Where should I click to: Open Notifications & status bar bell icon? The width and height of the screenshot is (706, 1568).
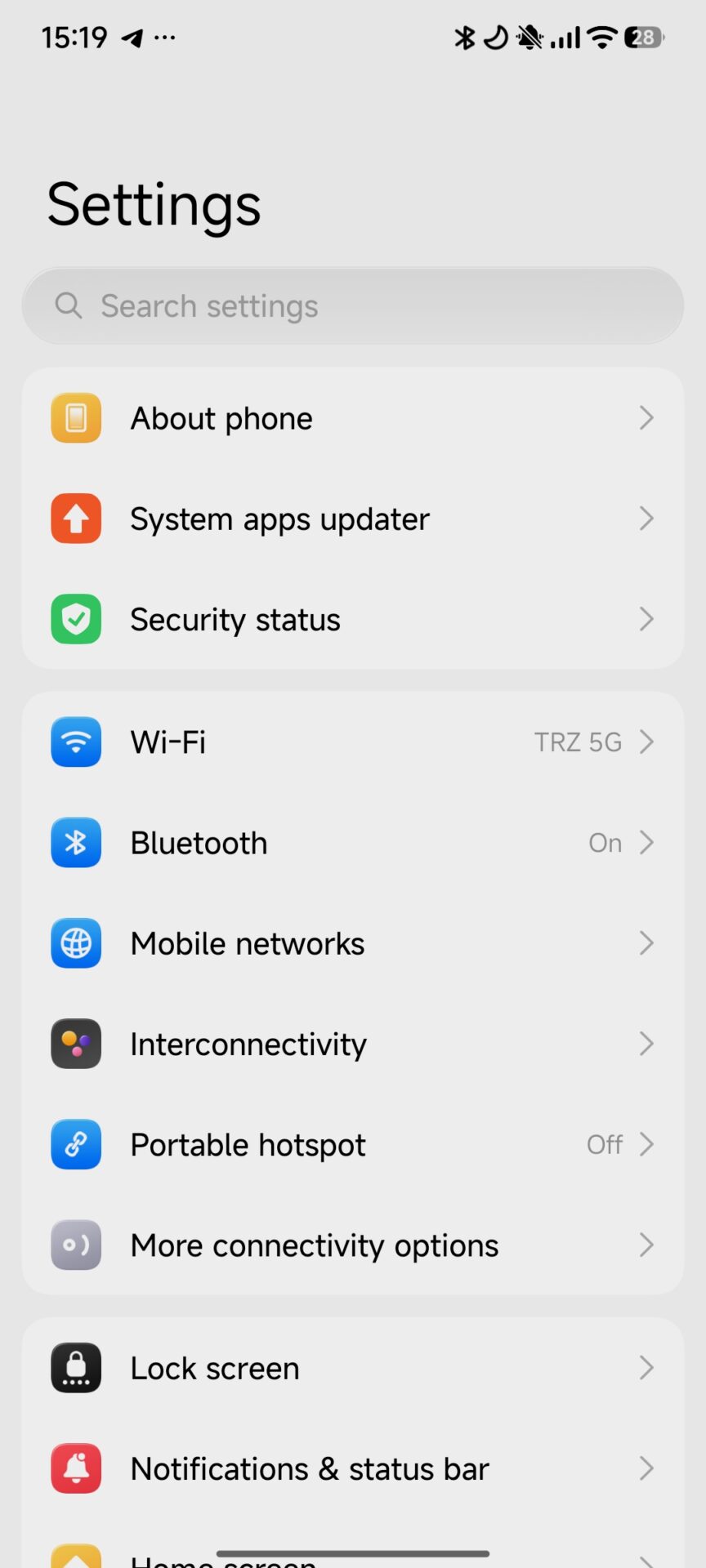(x=75, y=1468)
